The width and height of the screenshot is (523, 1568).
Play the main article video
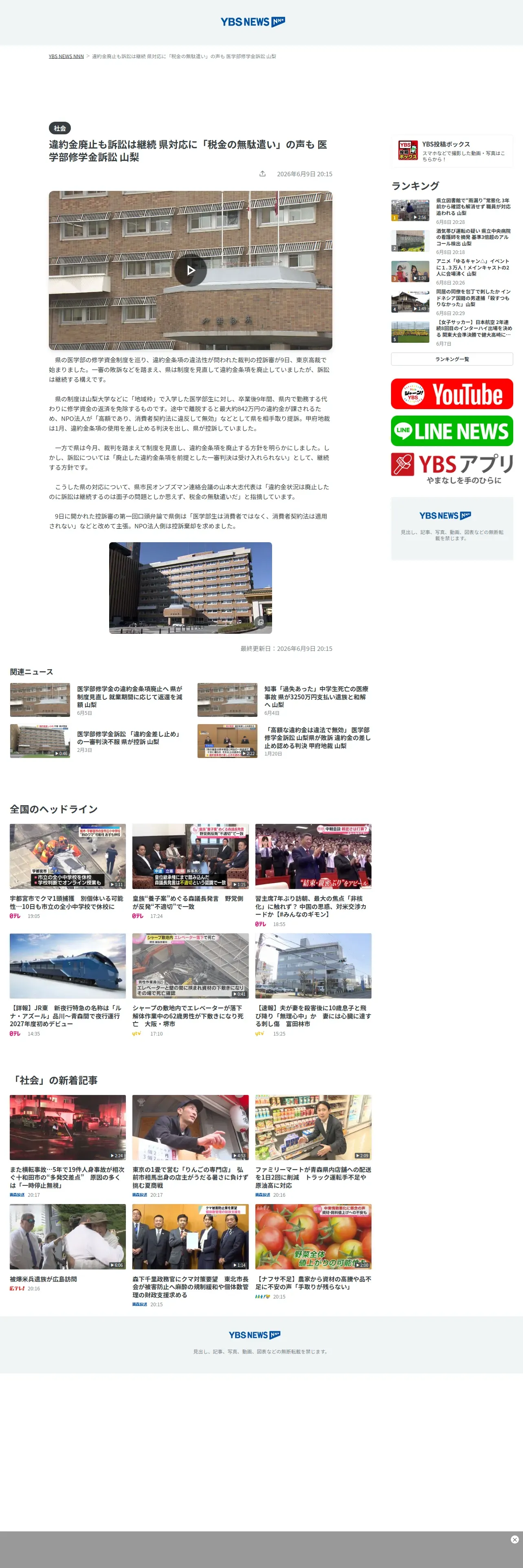(191, 270)
